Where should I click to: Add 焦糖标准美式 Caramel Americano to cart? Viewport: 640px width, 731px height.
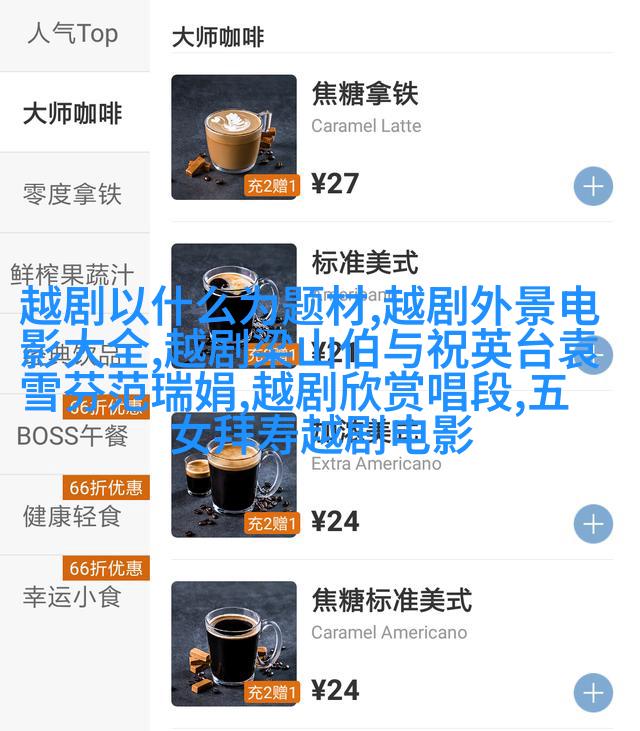[593, 692]
